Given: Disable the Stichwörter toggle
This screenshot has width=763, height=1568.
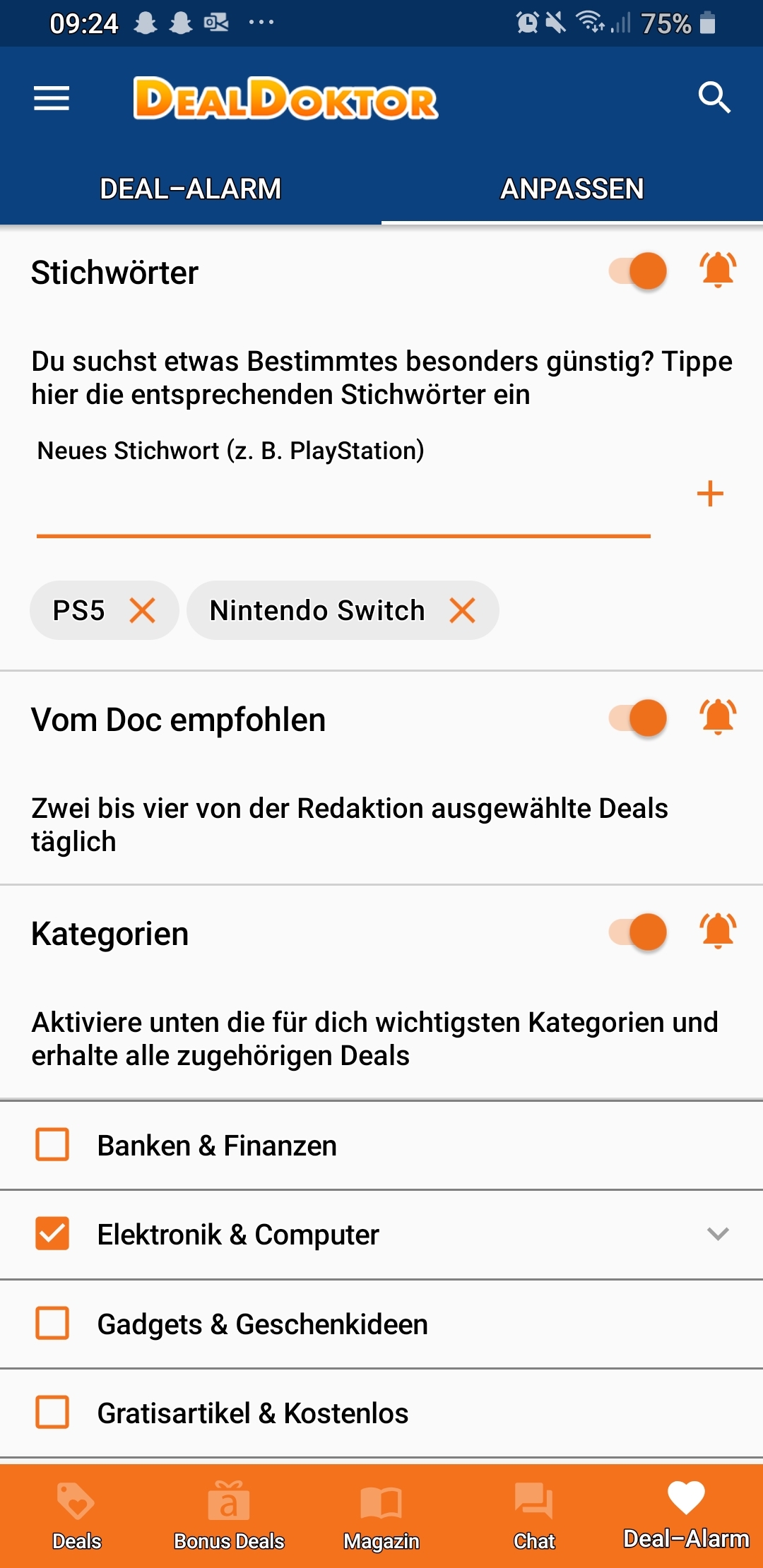Looking at the screenshot, I should point(638,271).
